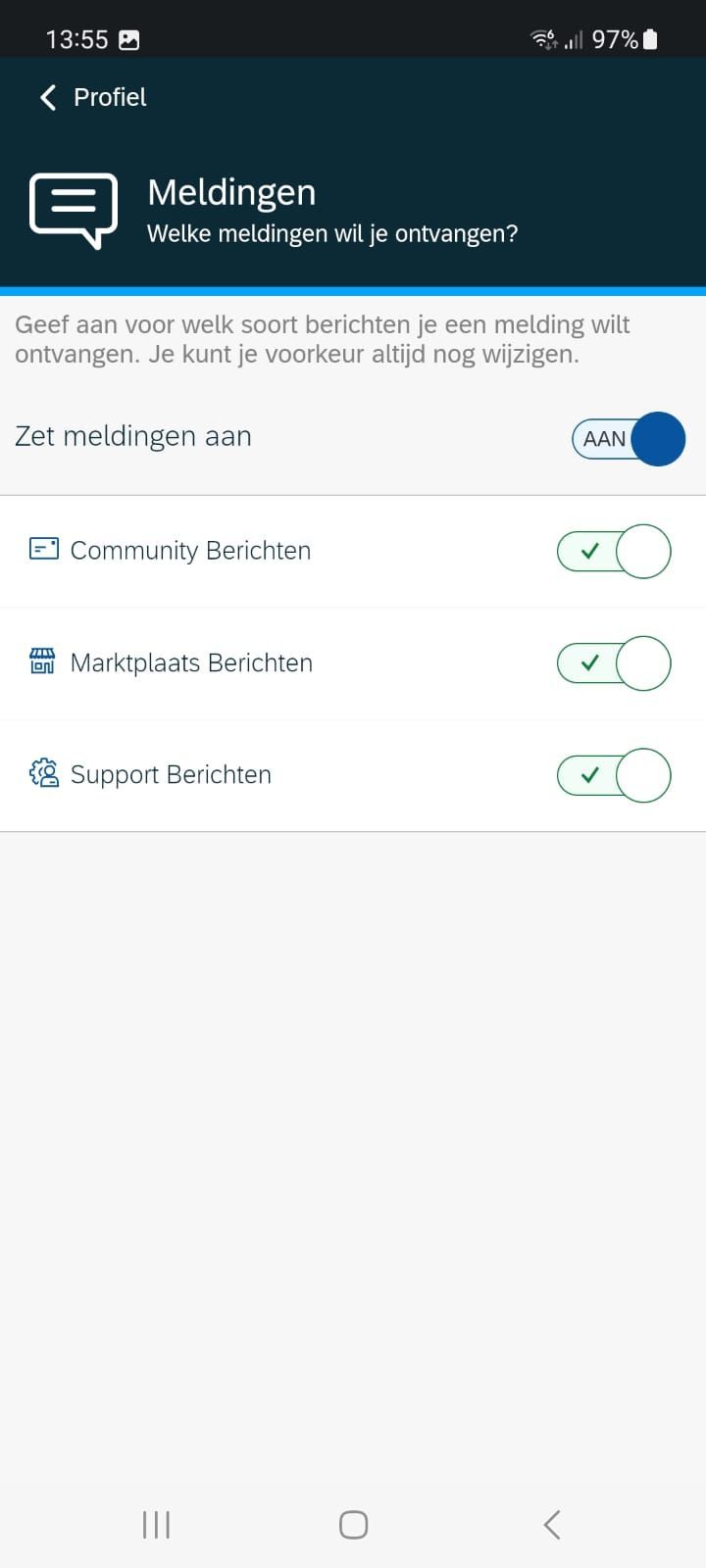Screen dimensions: 706x1568
Task: Turn off the Zet meldingen aan switch
Action: click(x=628, y=438)
